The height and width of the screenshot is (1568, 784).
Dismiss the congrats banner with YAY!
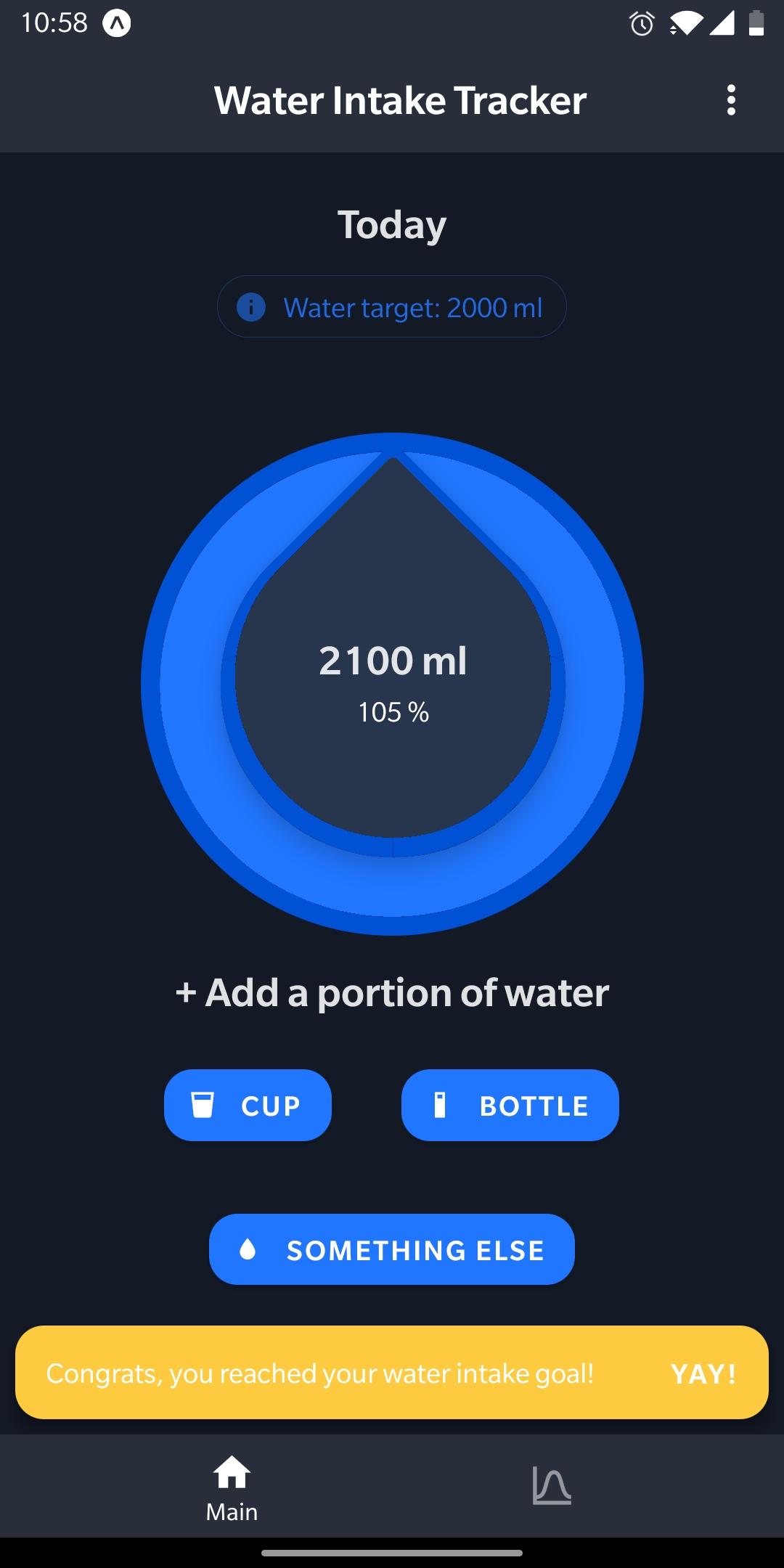pyautogui.click(x=703, y=1373)
